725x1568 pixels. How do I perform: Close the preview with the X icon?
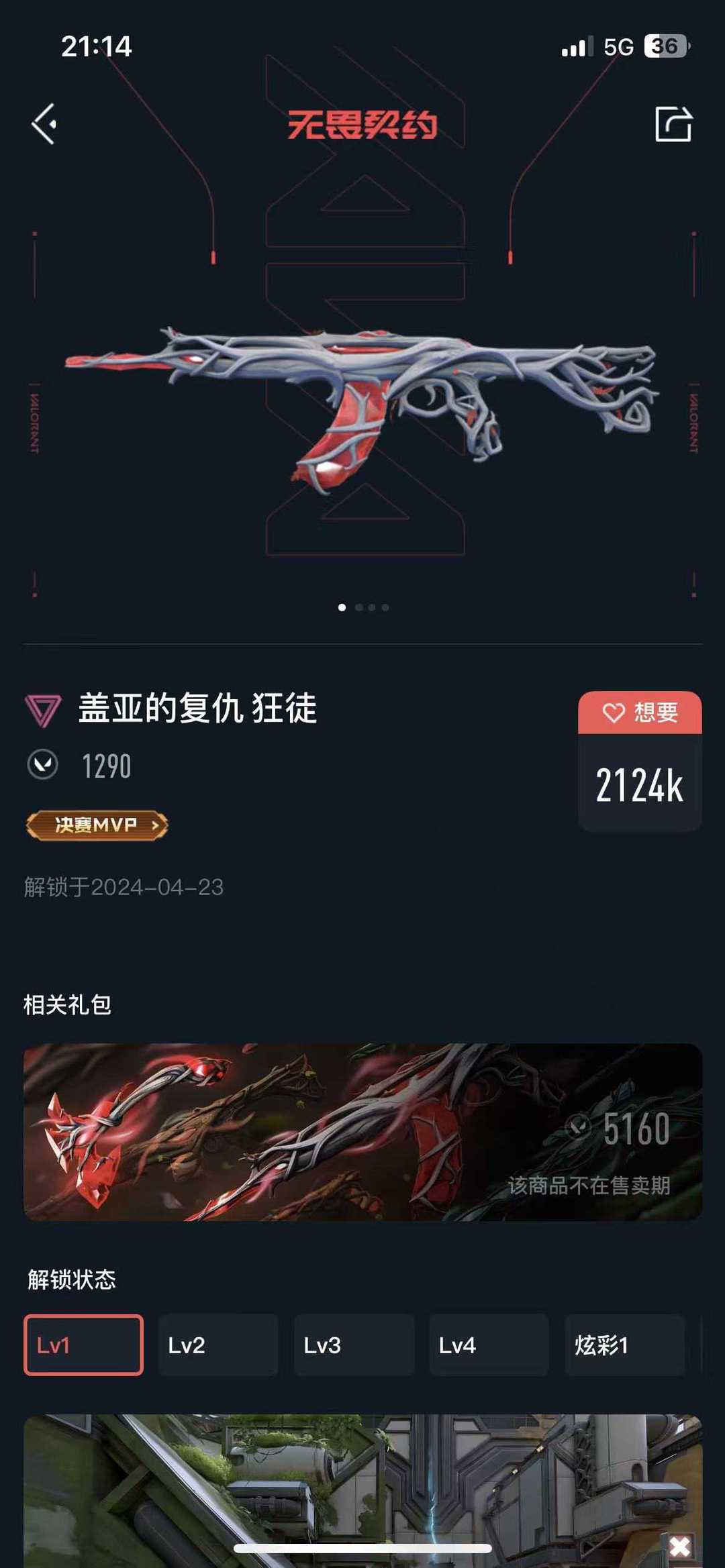(x=679, y=1547)
